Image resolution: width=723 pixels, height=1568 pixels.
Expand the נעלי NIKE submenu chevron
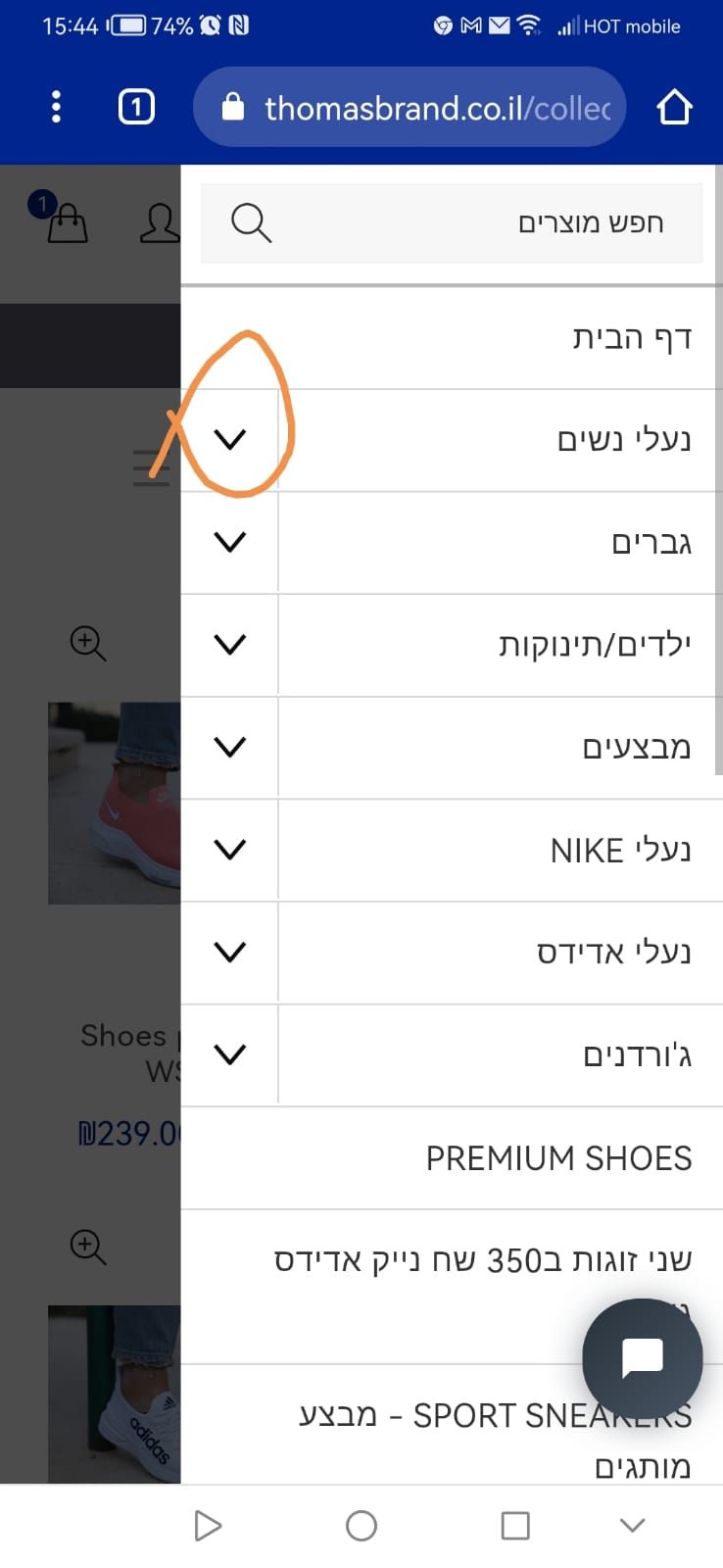pyautogui.click(x=230, y=850)
